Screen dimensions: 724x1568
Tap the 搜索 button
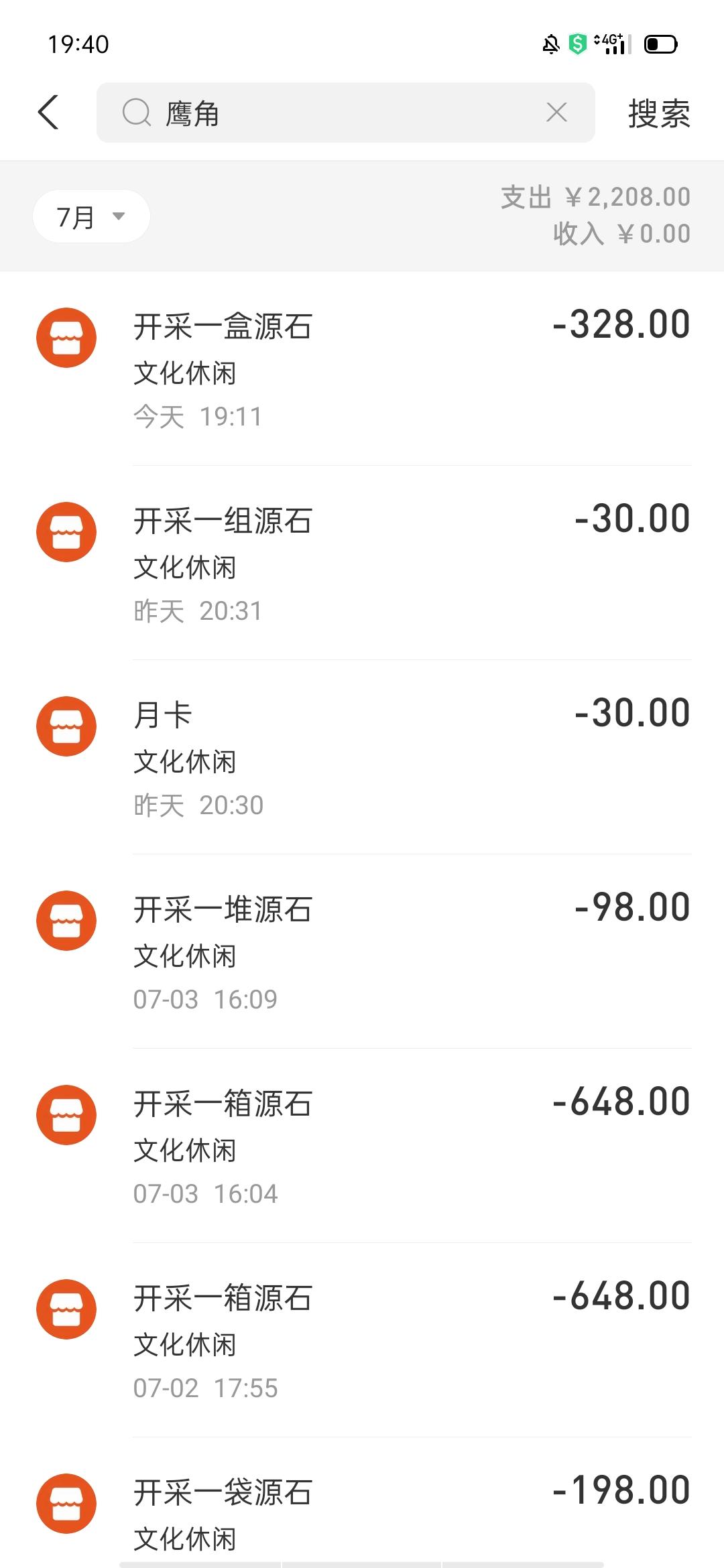pos(659,113)
